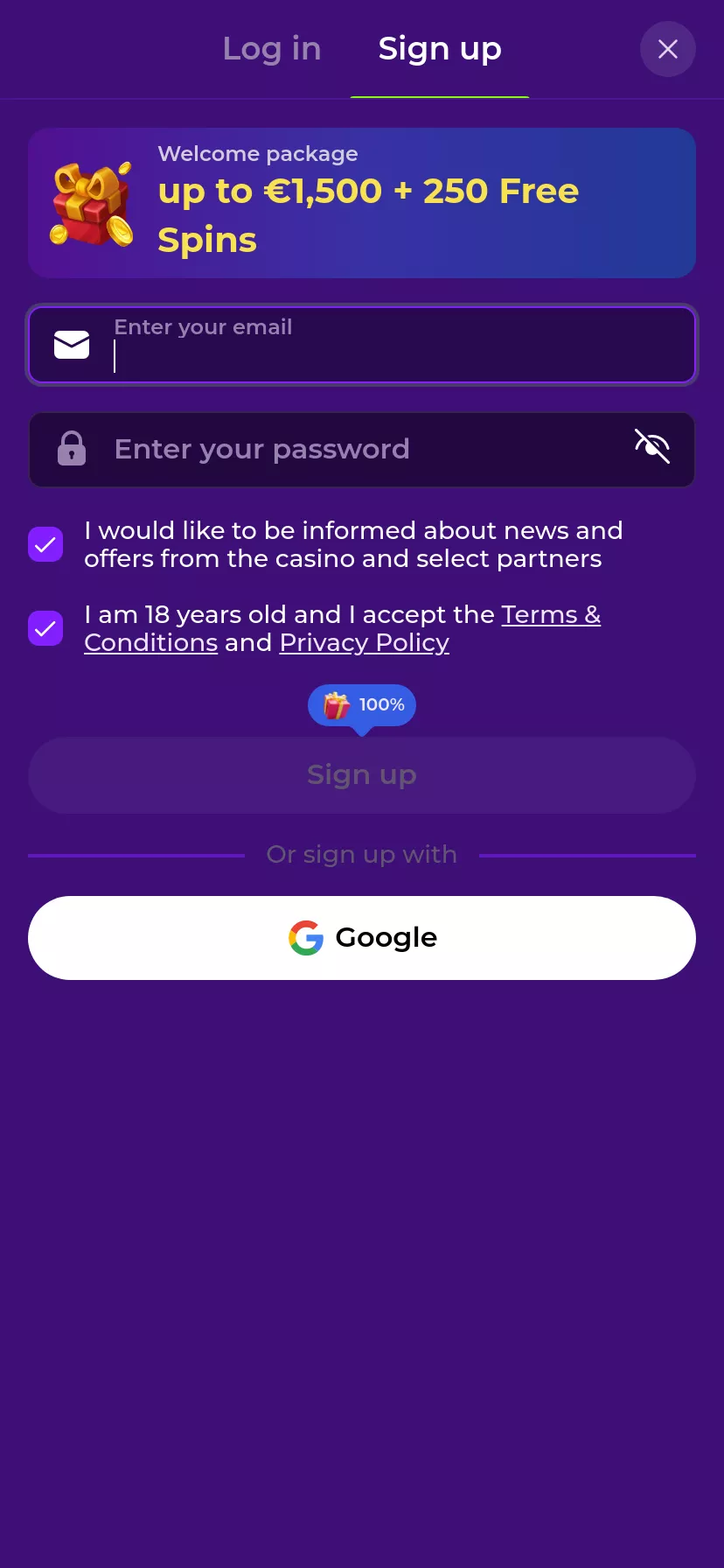Open the Terms & Conditions link
This screenshot has width=724, height=1568.
551,615
